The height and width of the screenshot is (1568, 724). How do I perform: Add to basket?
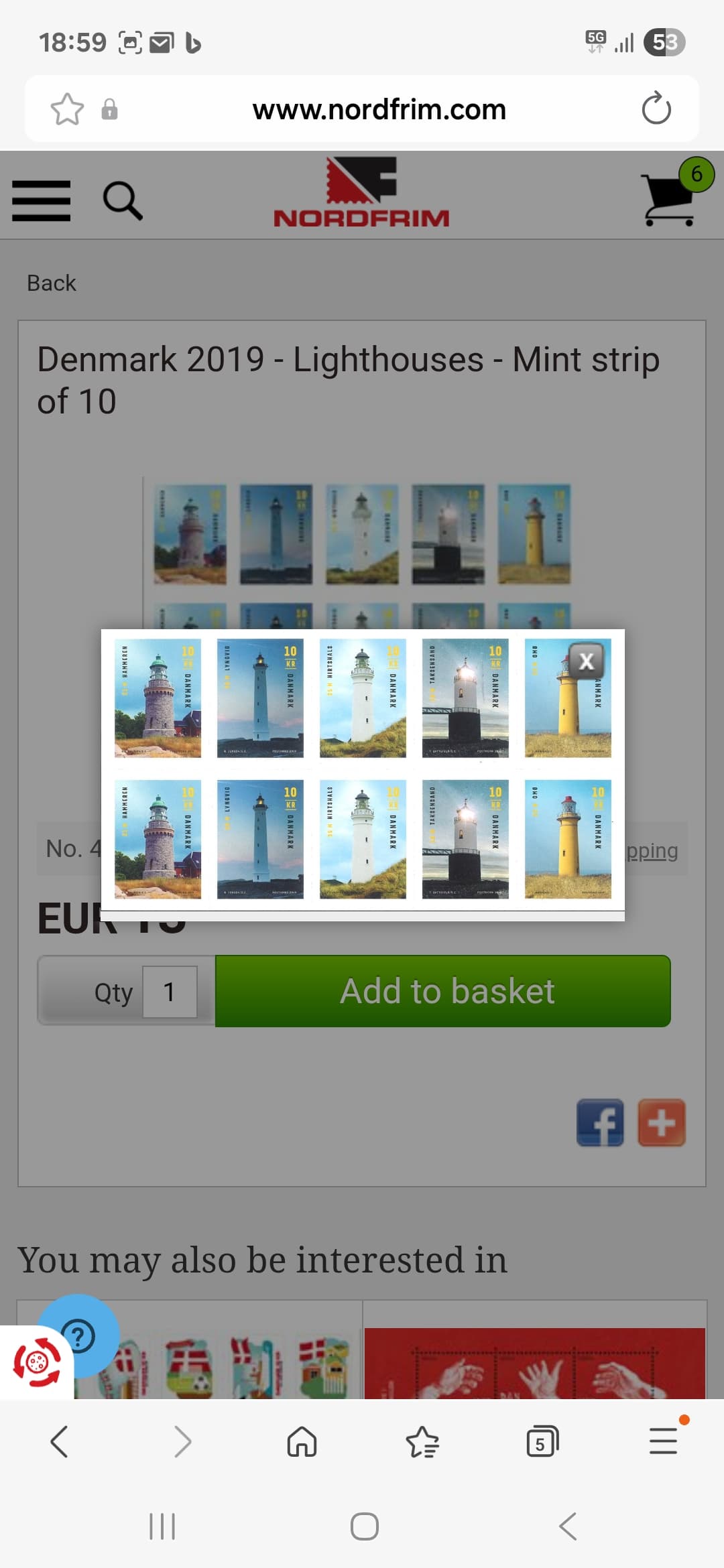[442, 991]
